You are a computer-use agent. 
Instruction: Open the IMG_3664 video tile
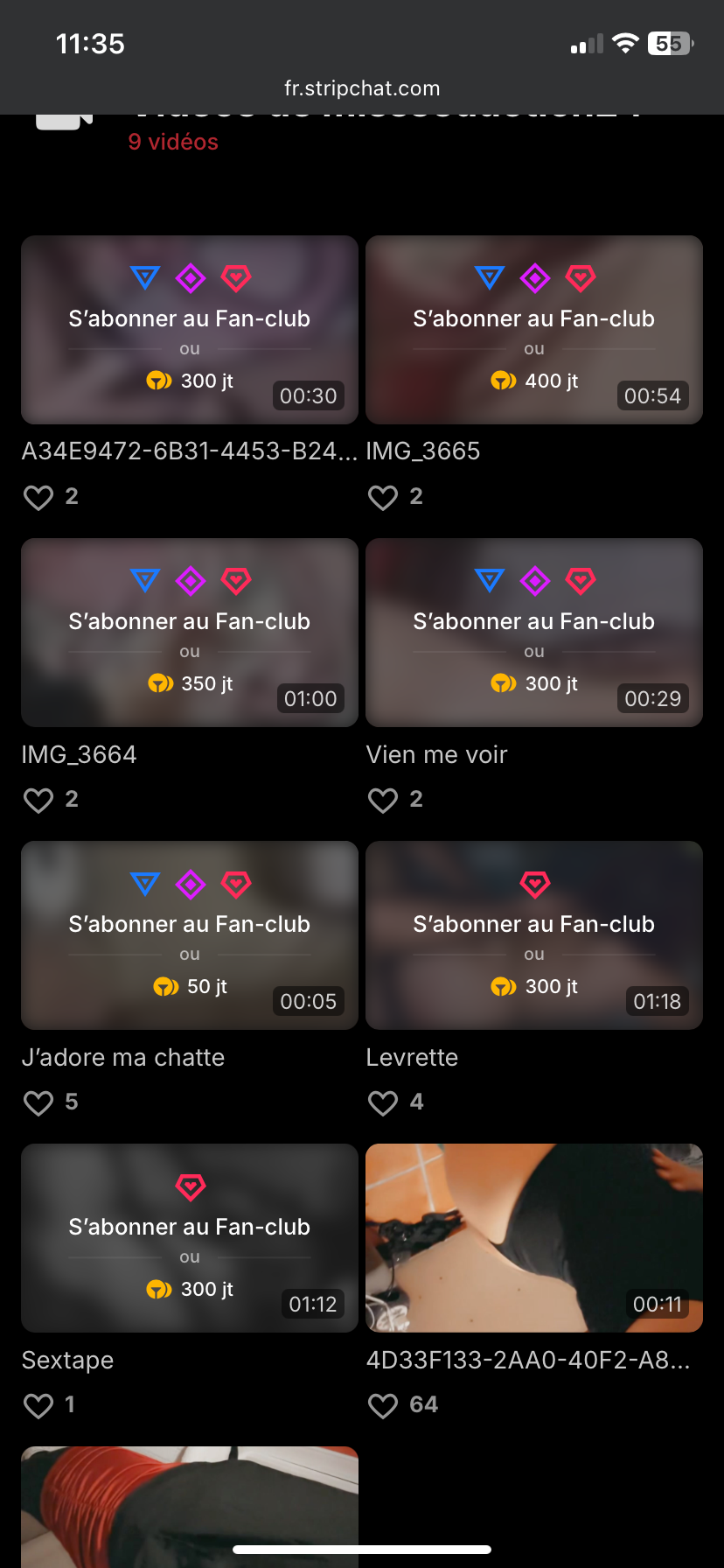click(190, 633)
